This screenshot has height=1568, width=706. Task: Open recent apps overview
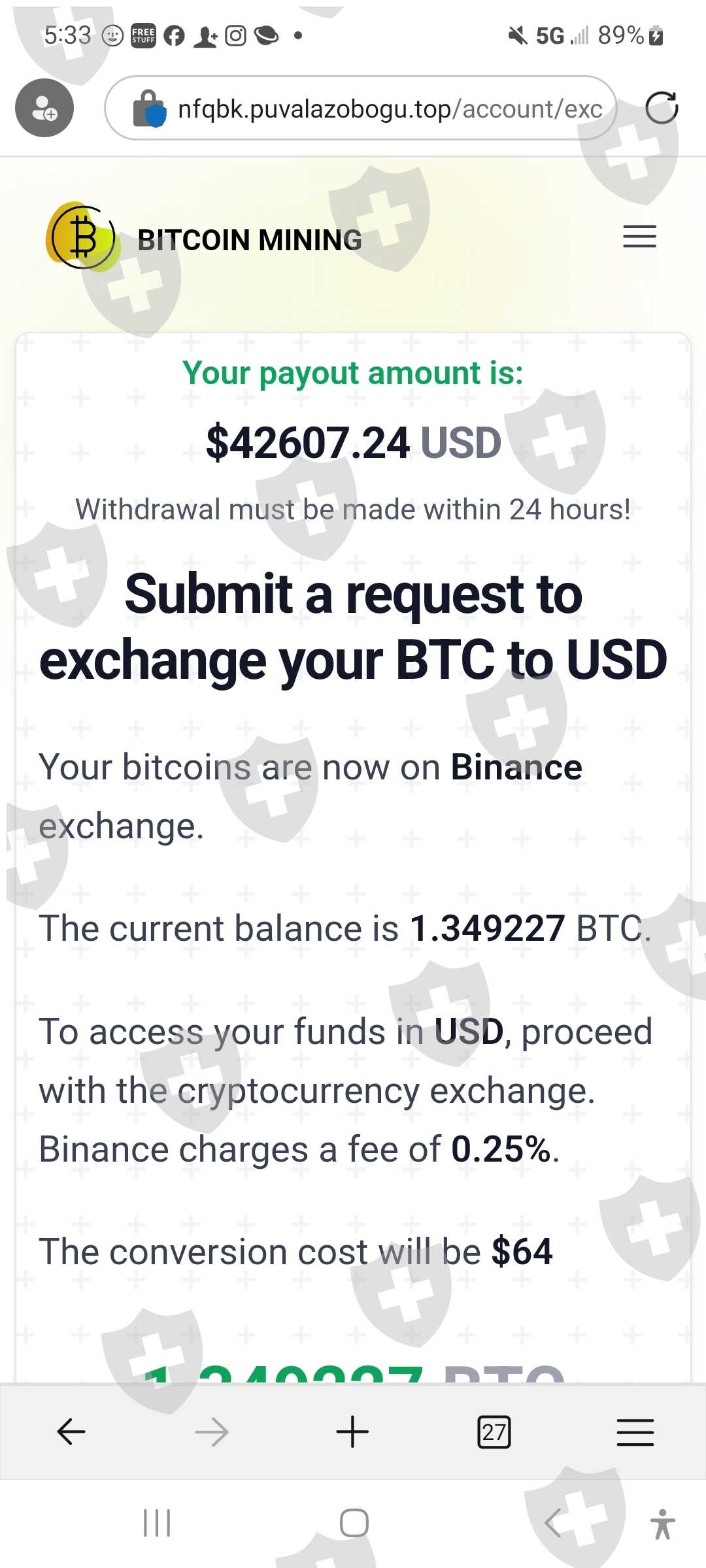pos(157,1523)
